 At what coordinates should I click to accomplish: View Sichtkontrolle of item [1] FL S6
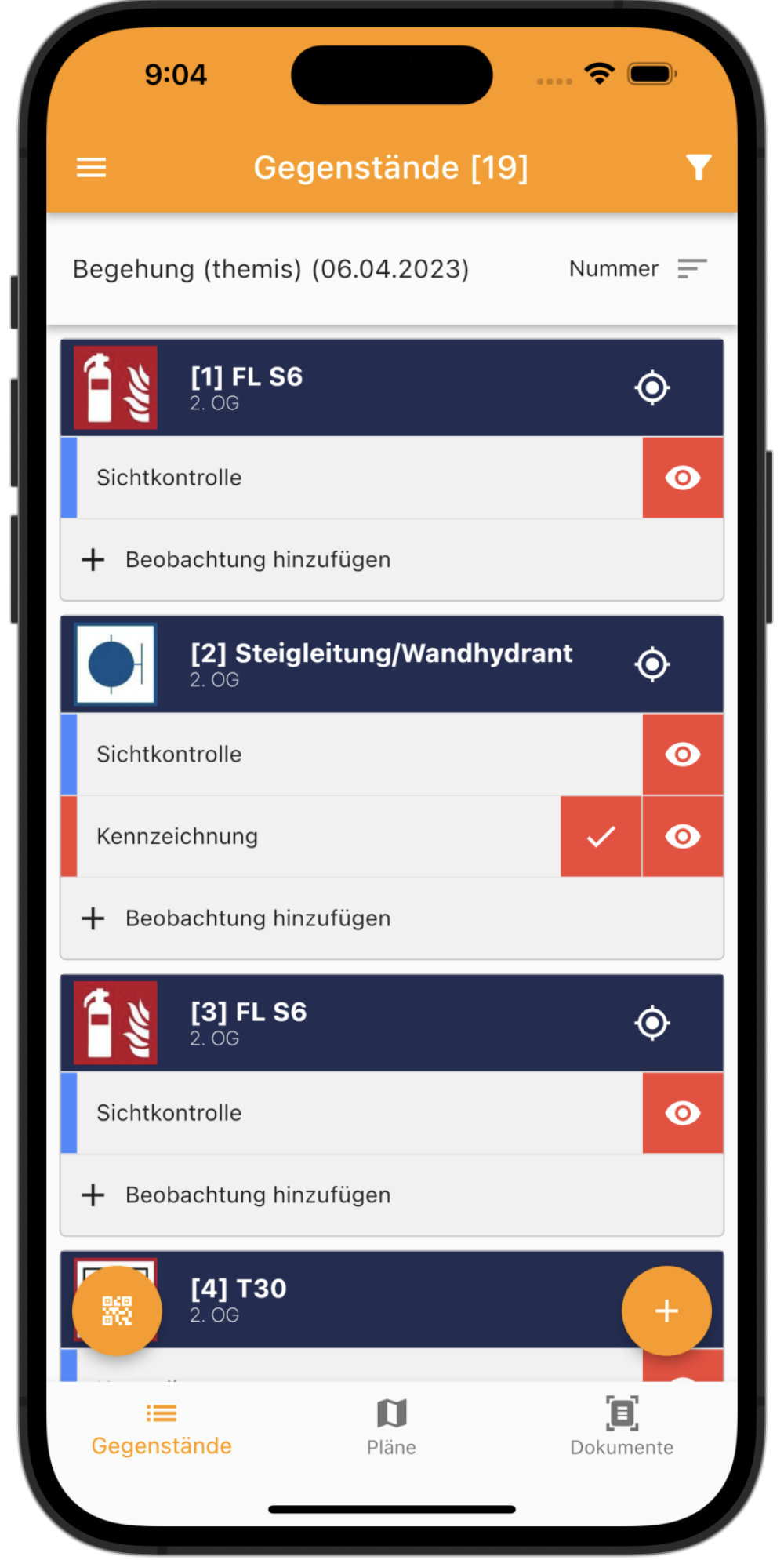pyautogui.click(x=682, y=478)
